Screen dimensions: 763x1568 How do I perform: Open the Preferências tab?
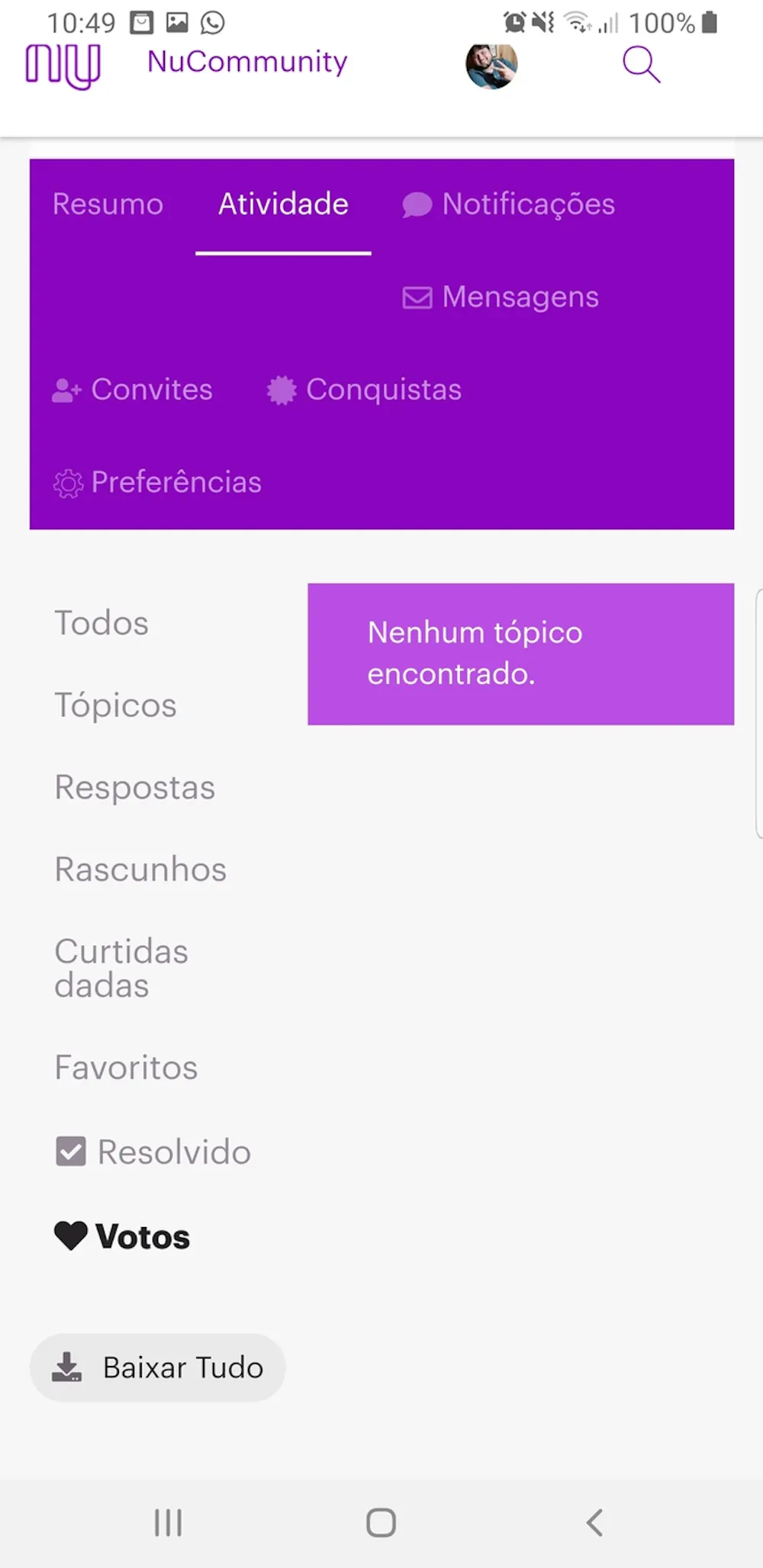coord(158,482)
